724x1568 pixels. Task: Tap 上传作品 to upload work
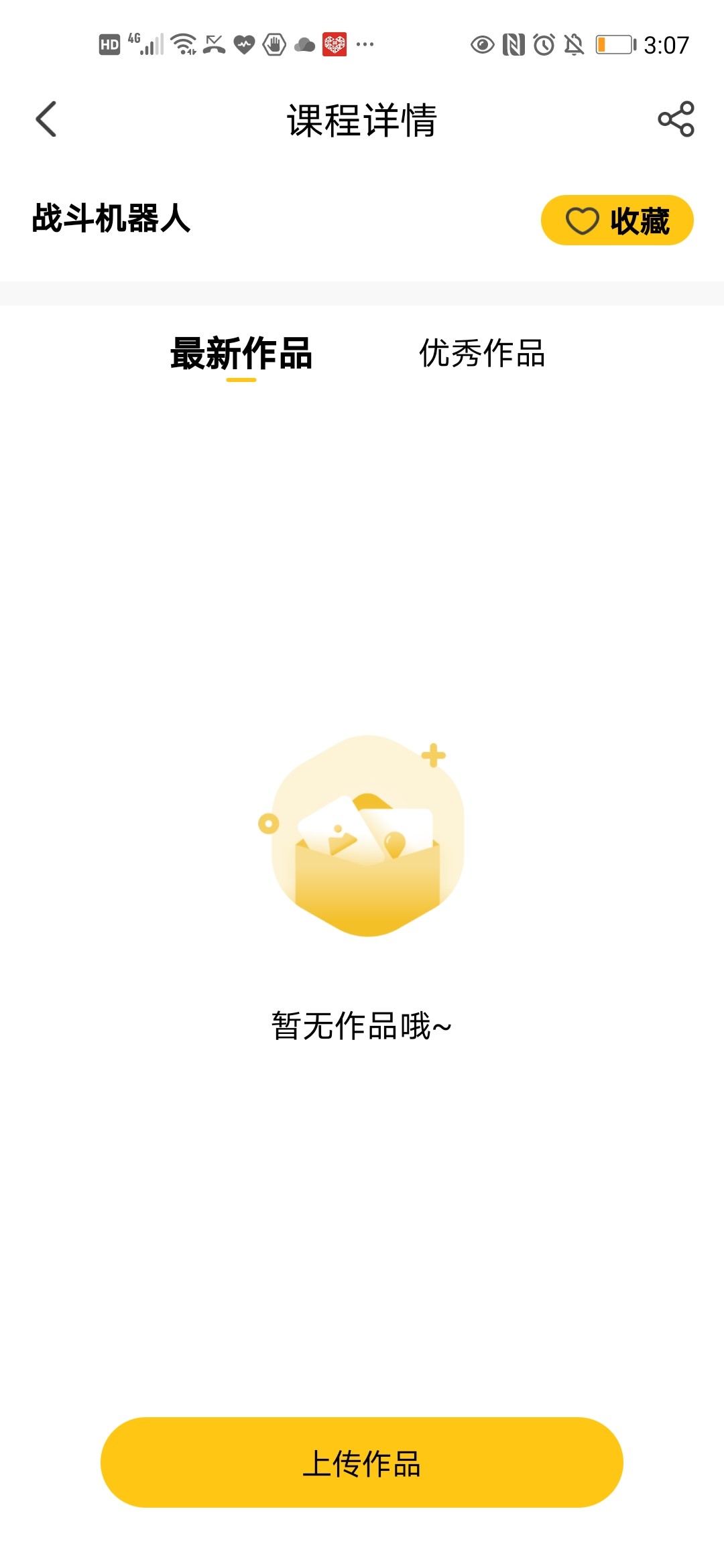362,1462
